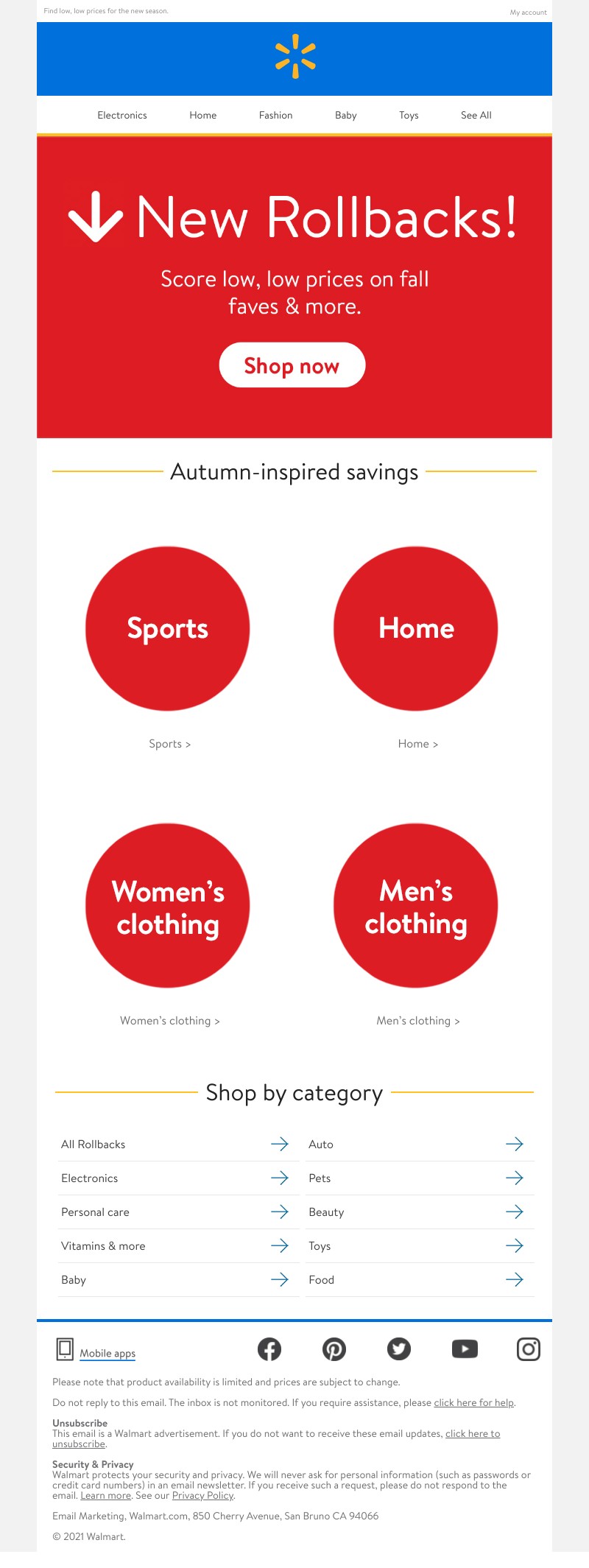Open the YouTube channel icon
Viewport: 589px width, 1568px height.
pyautogui.click(x=465, y=1349)
